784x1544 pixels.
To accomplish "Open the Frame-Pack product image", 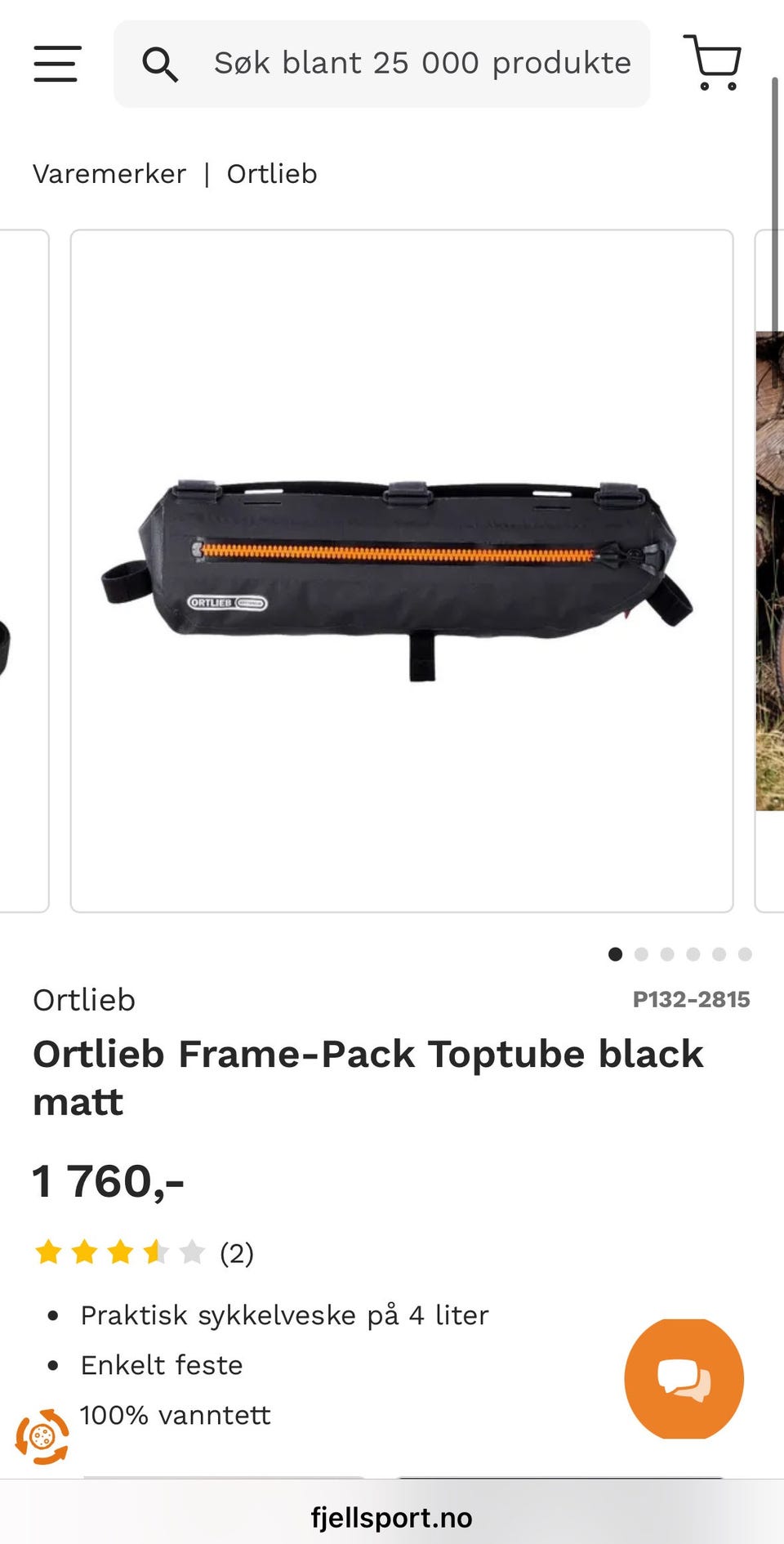I will point(402,570).
